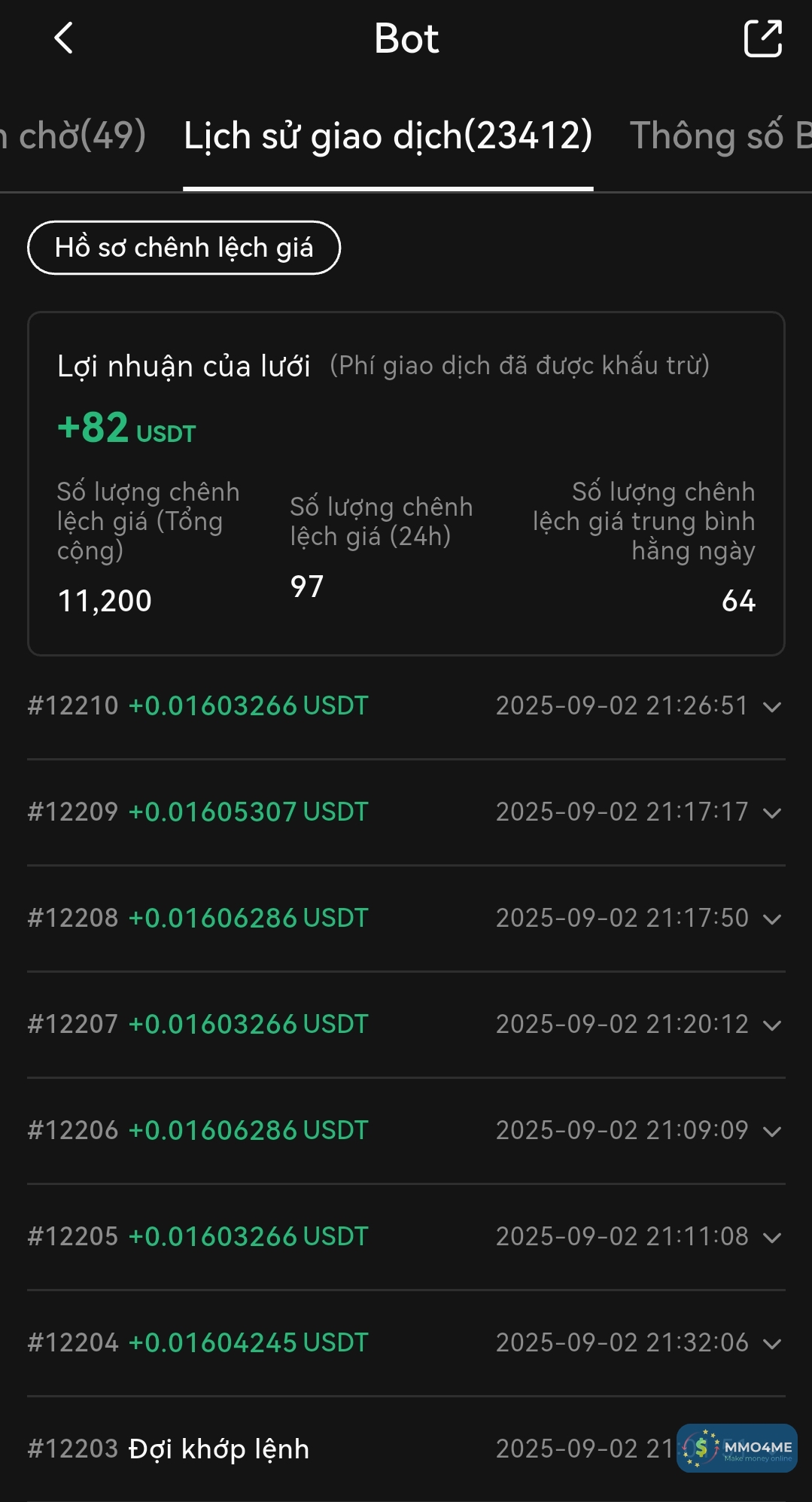
Task: Show details of trade #12208
Action: [x=772, y=919]
